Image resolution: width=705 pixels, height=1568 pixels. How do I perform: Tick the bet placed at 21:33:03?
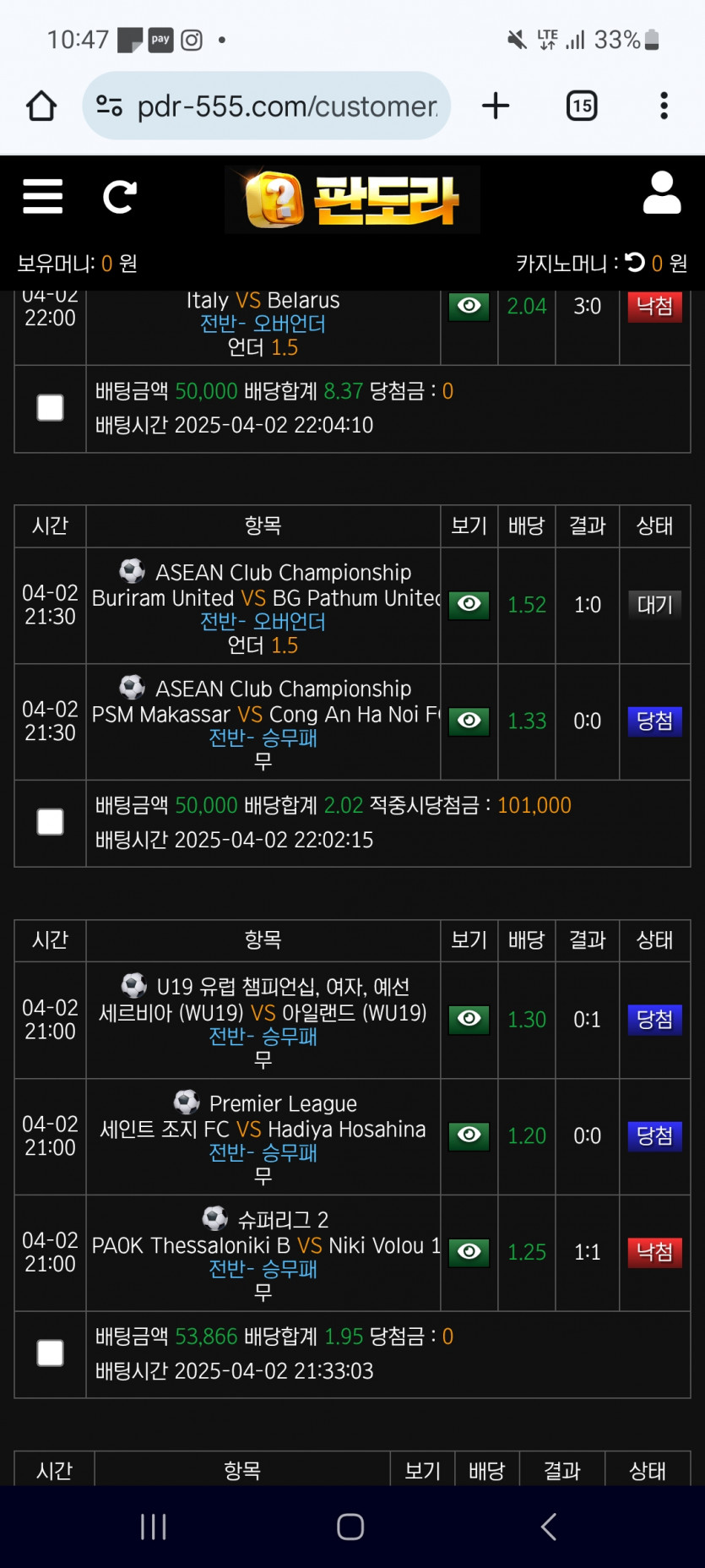point(51,1353)
